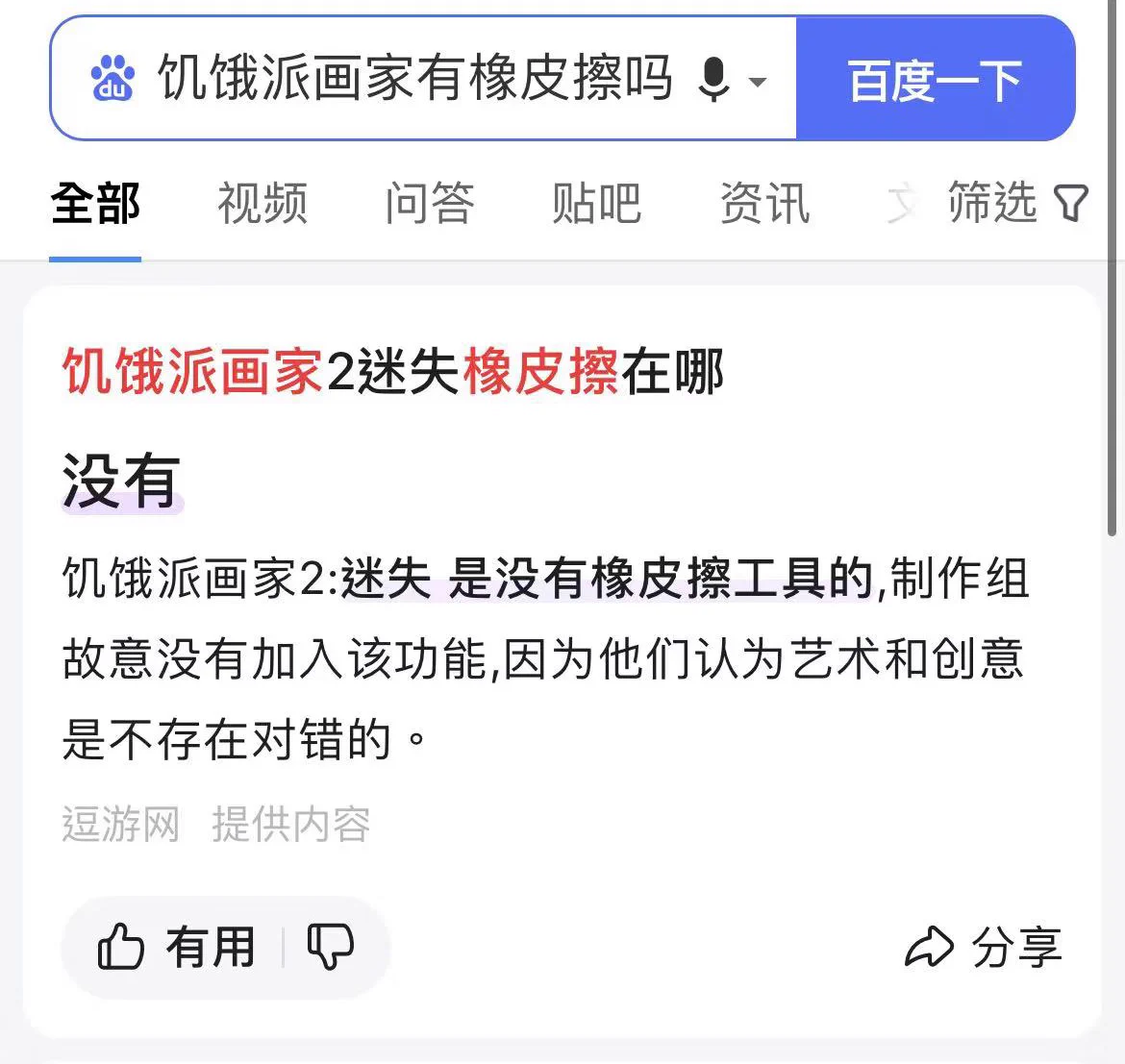Open result 饥饿派画家2迷失橡皮擦在哪
This screenshot has height=1064, width=1125.
click(x=392, y=372)
